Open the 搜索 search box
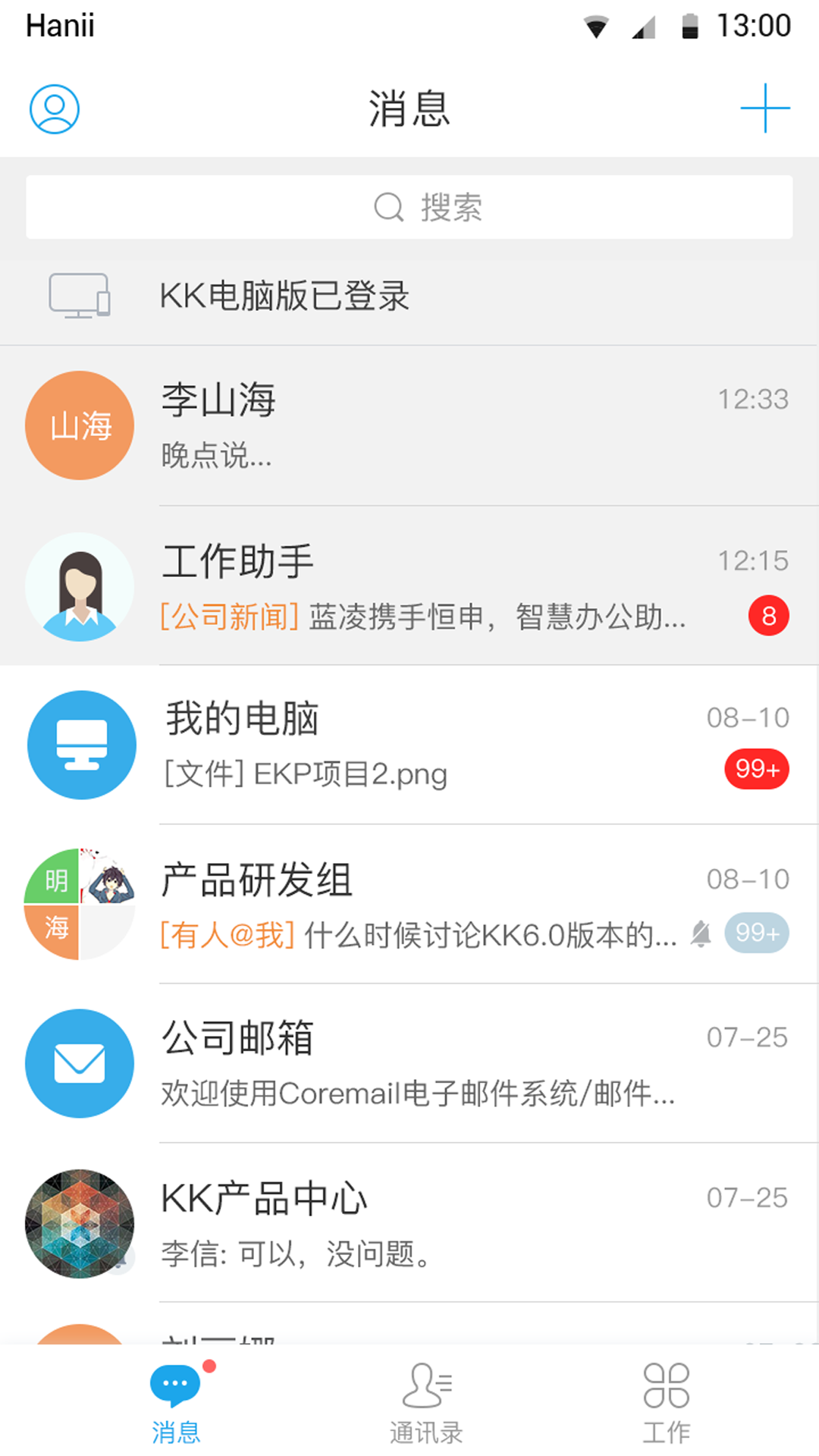The height and width of the screenshot is (1456, 819). pos(409,207)
